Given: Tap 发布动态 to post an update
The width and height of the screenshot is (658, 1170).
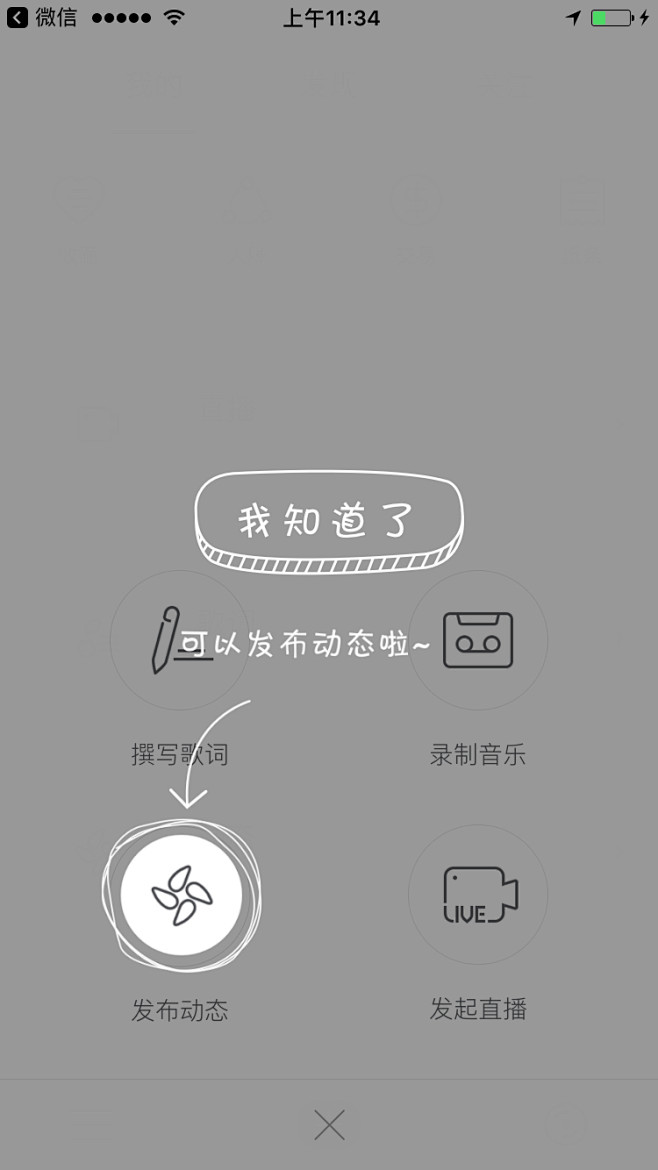Looking at the screenshot, I should click(181, 894).
